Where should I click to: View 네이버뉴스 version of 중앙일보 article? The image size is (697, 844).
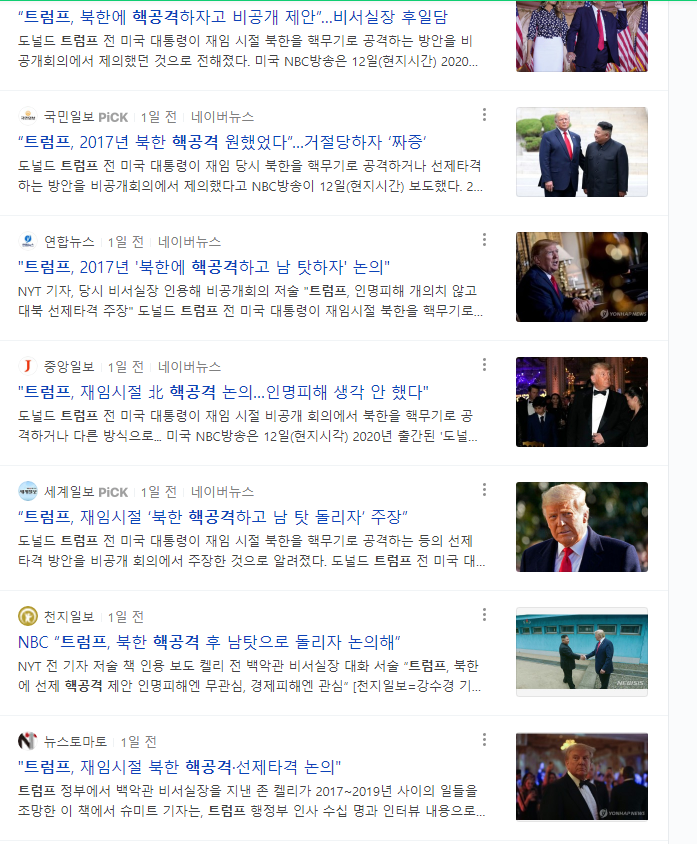point(189,367)
